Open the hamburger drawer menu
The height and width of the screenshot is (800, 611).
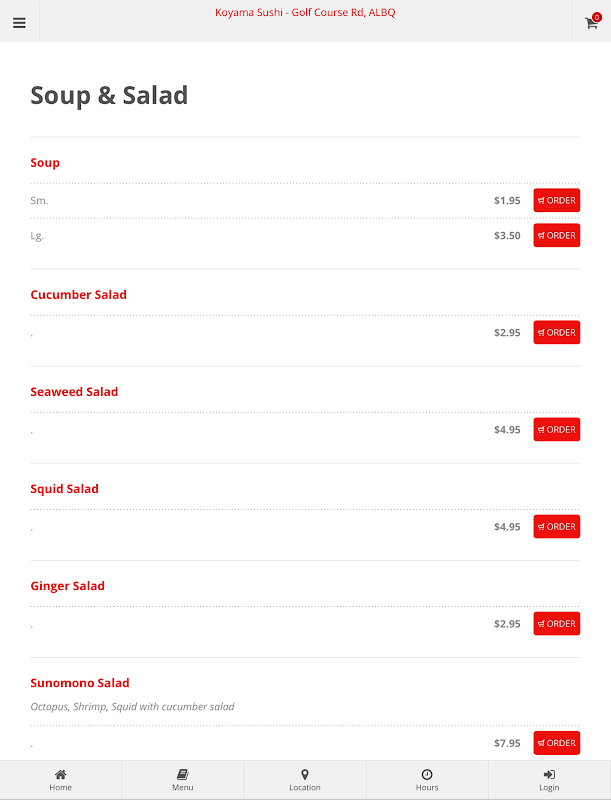click(x=19, y=22)
